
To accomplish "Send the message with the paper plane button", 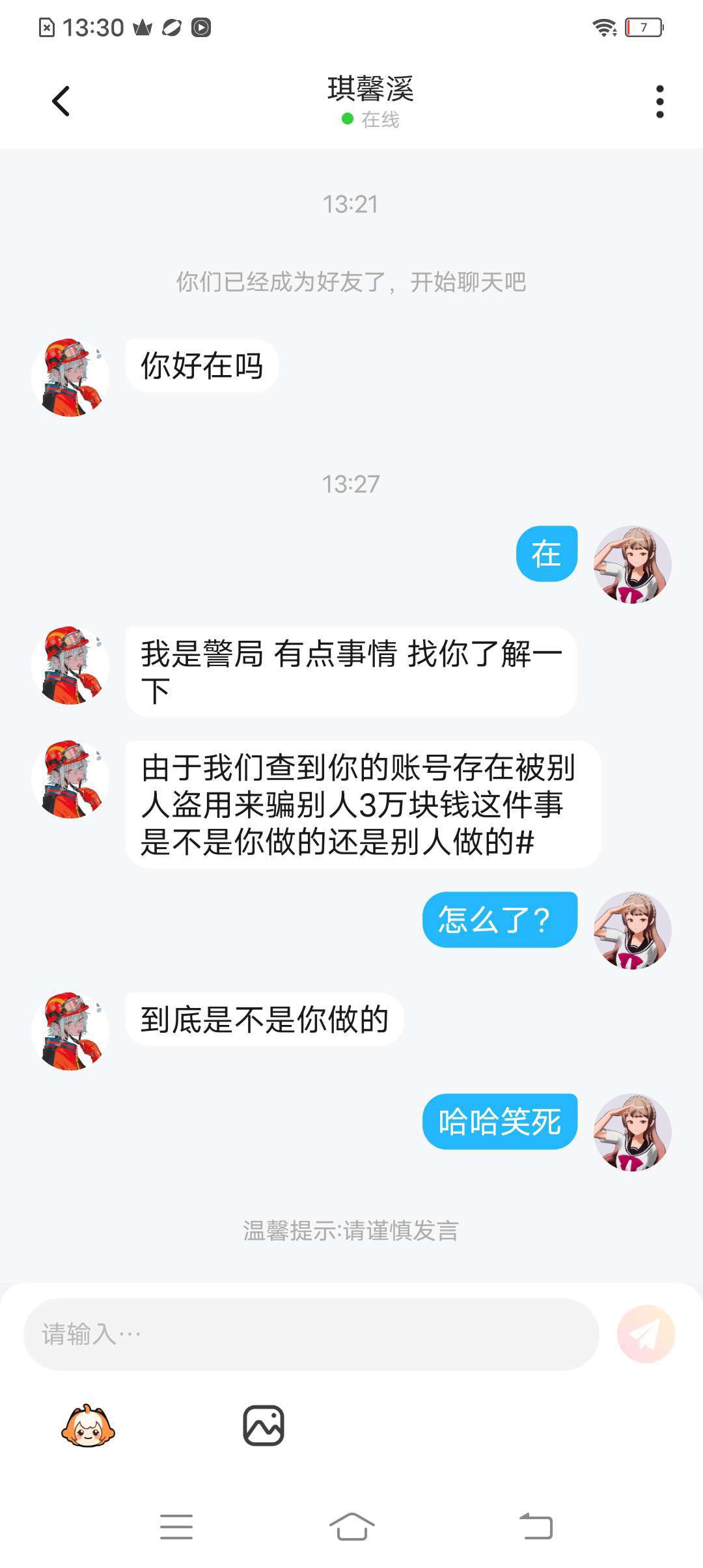I will click(x=646, y=1334).
